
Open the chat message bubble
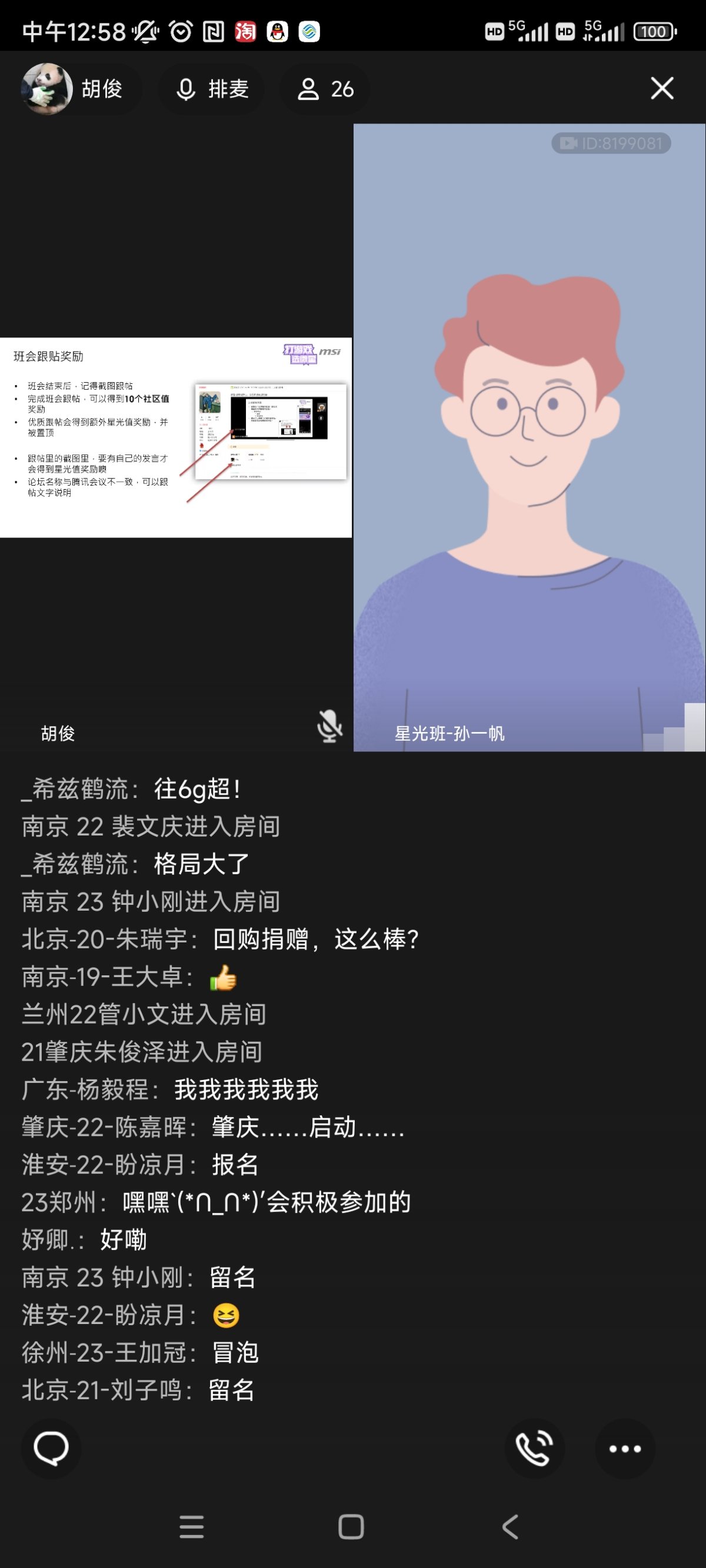click(51, 1448)
